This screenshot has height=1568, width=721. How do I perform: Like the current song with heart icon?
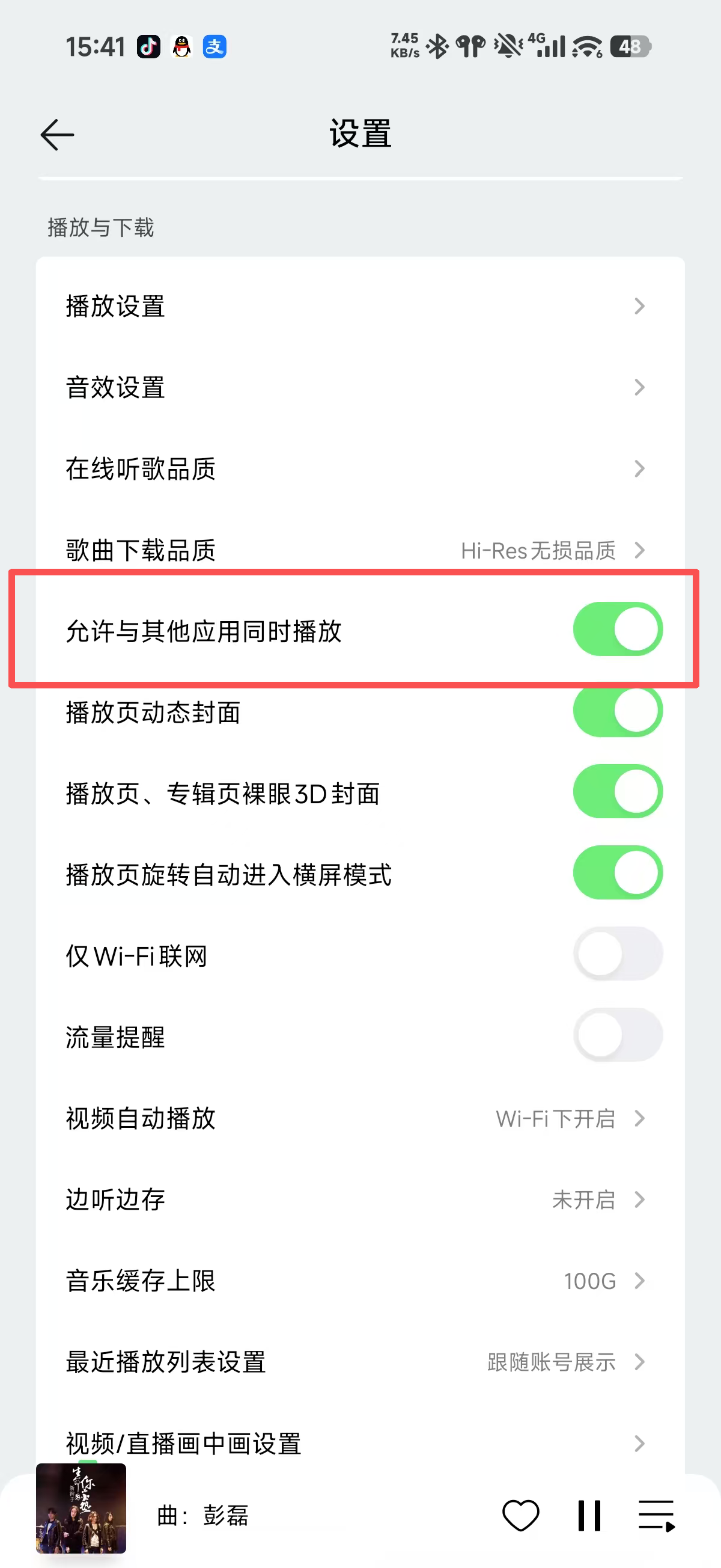click(x=520, y=1516)
